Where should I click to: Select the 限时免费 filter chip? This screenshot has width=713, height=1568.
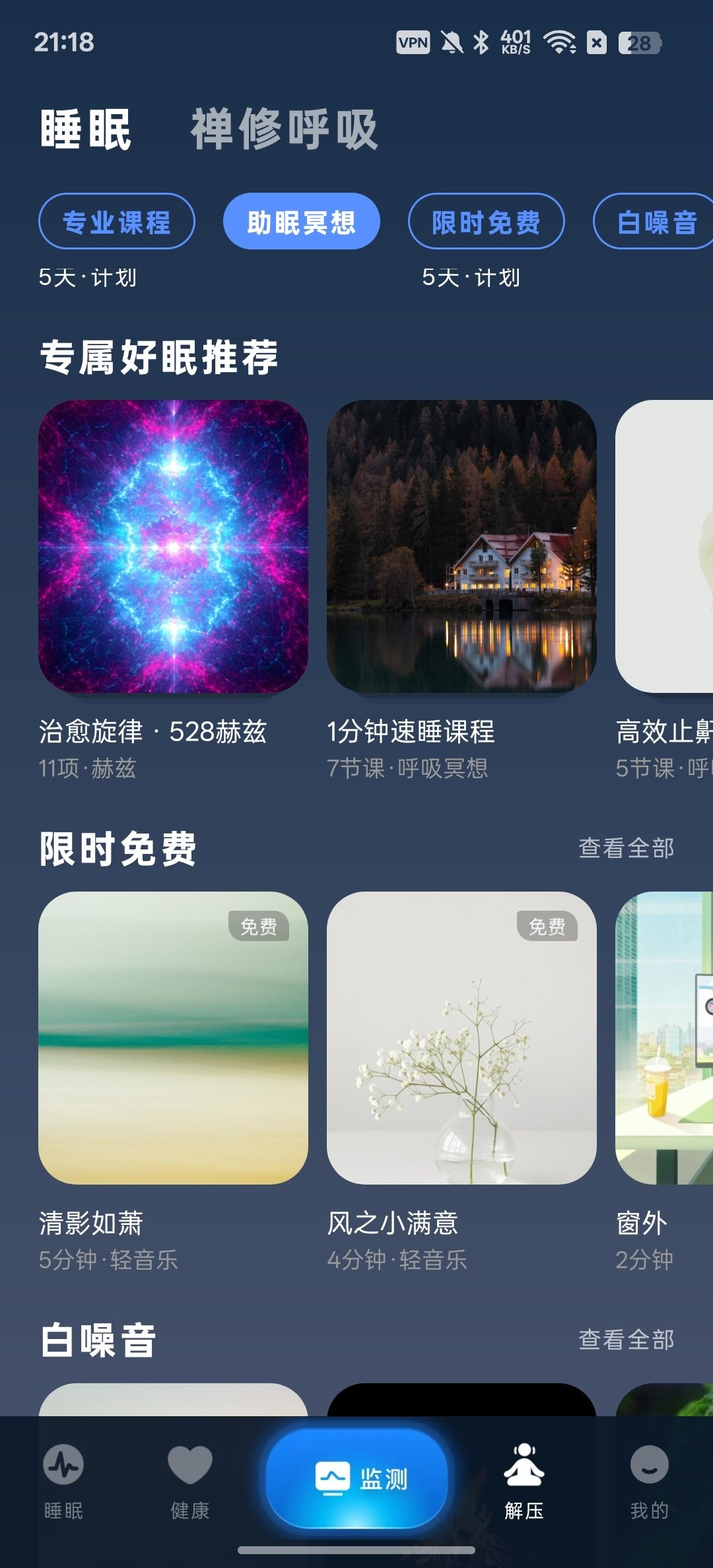tap(487, 222)
